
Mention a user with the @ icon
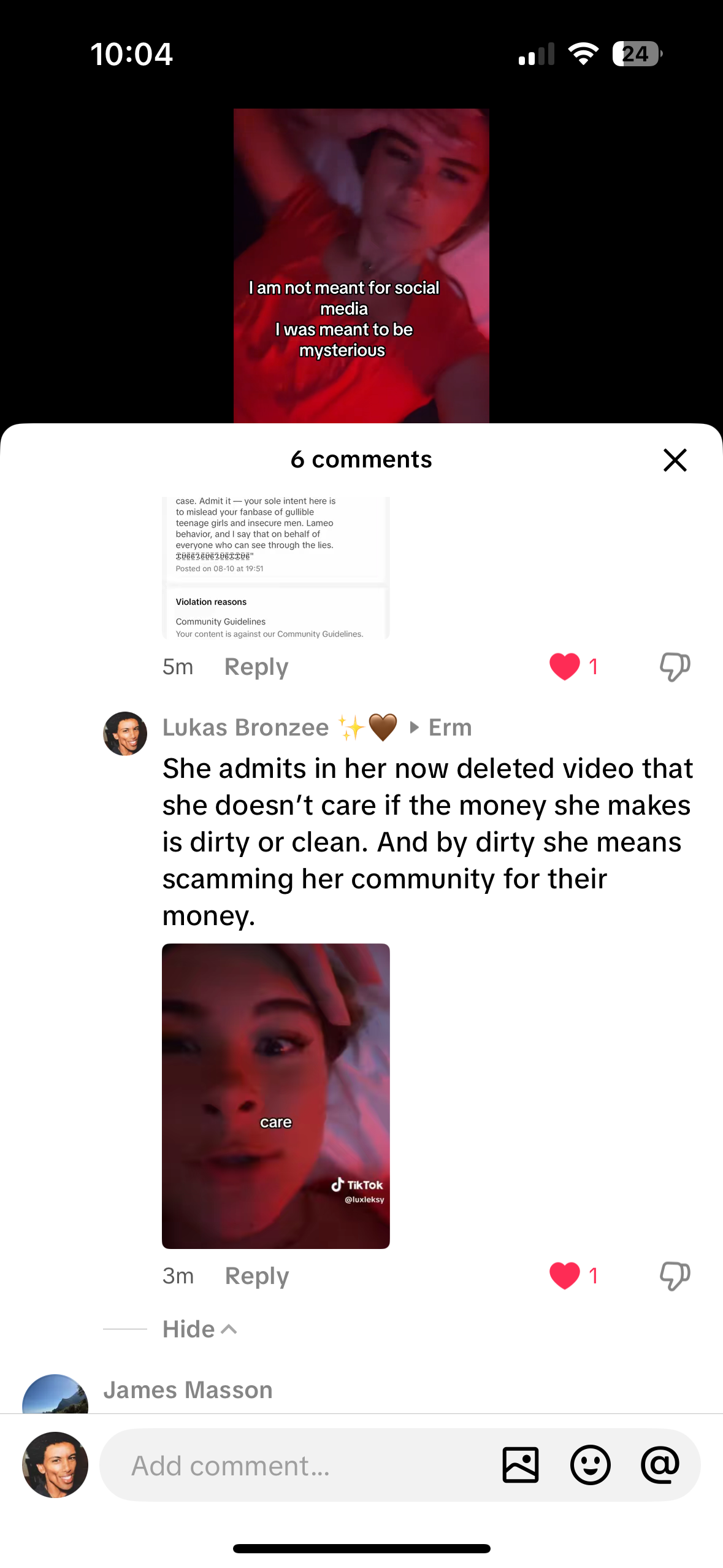tap(660, 1466)
